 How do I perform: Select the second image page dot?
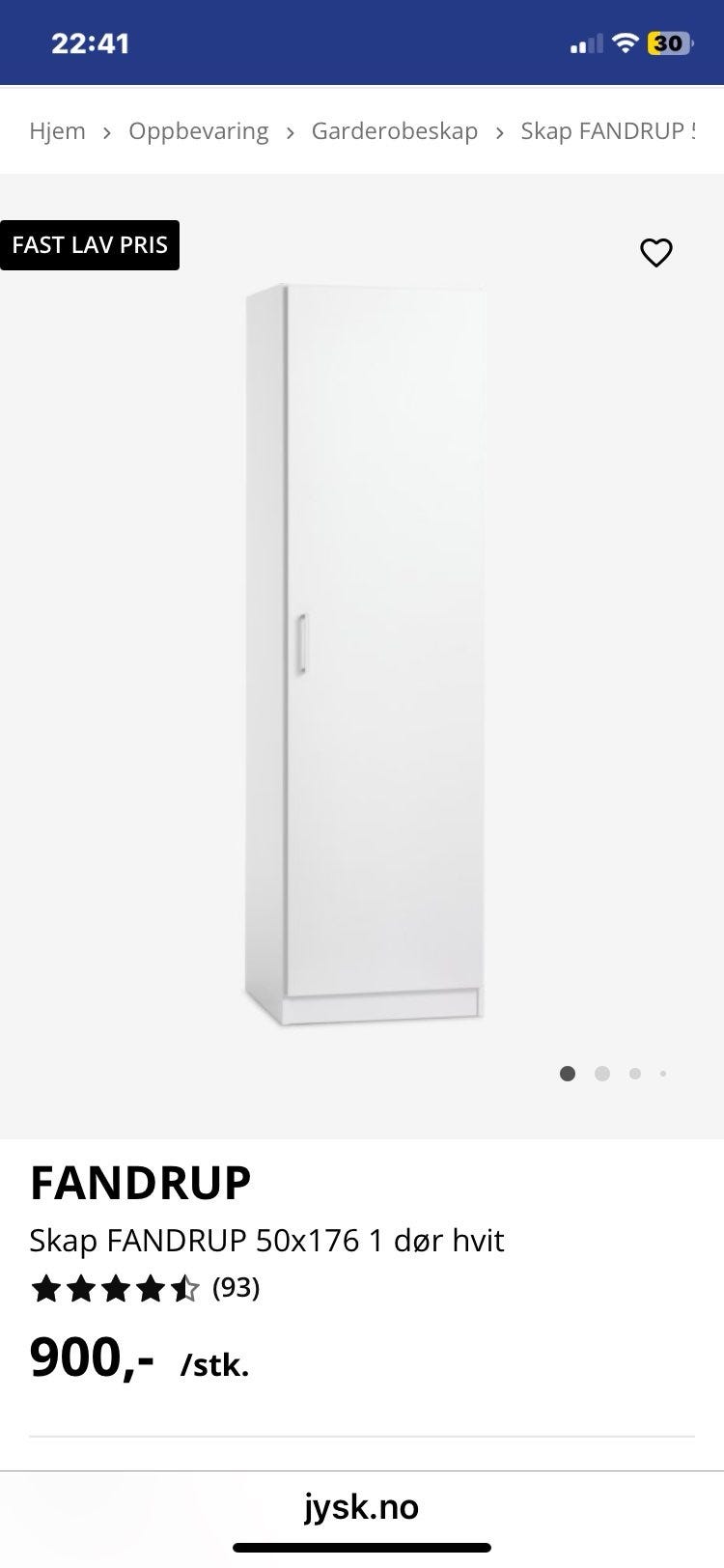(x=602, y=1074)
